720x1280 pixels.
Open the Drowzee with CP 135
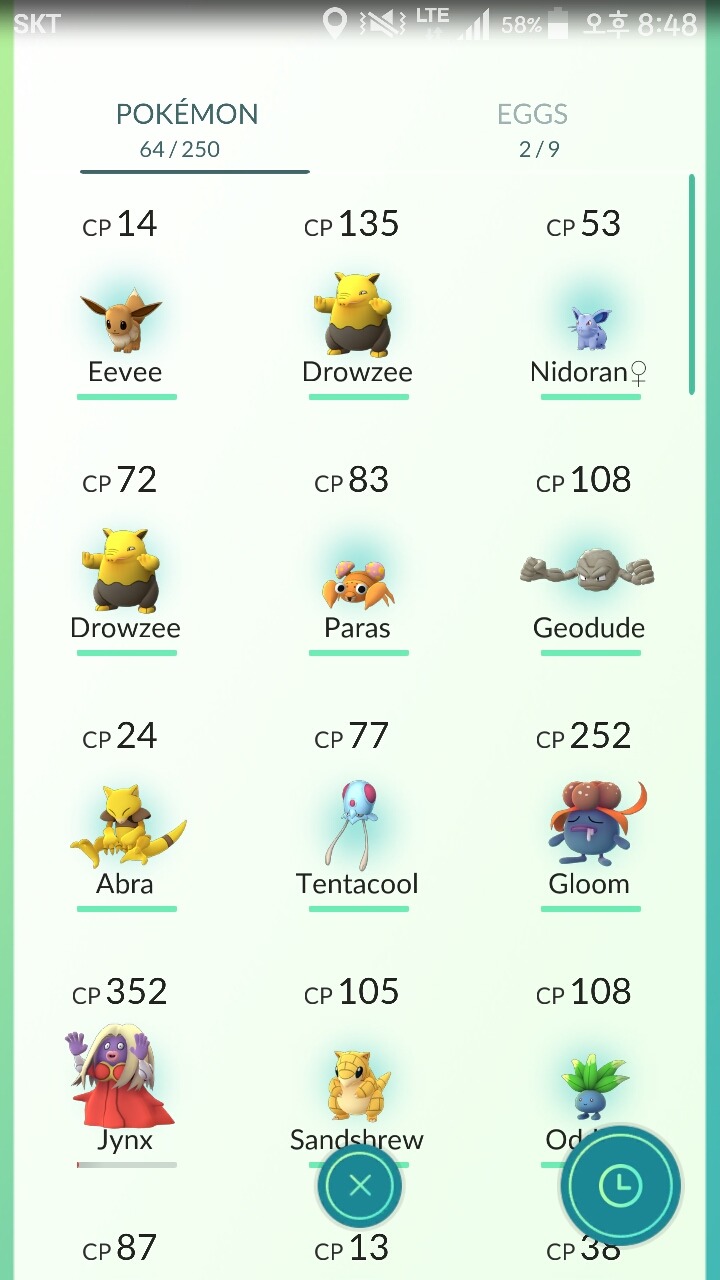357,305
